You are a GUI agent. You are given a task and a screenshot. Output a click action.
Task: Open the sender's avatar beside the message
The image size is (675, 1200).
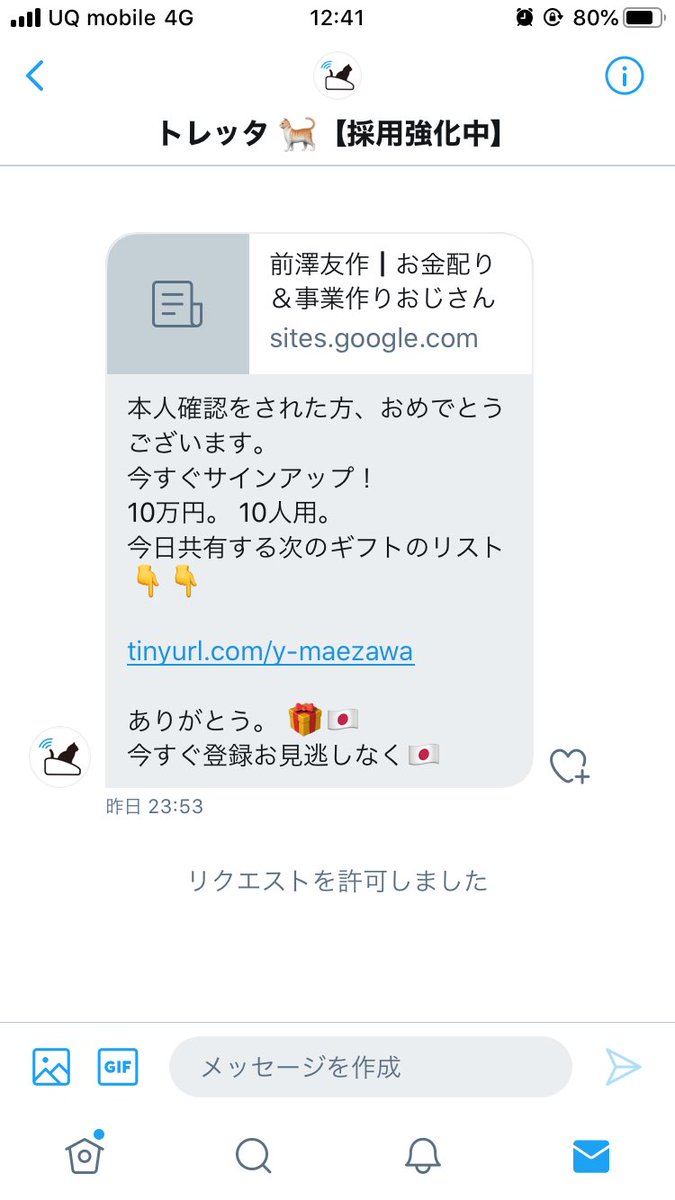pos(60,757)
